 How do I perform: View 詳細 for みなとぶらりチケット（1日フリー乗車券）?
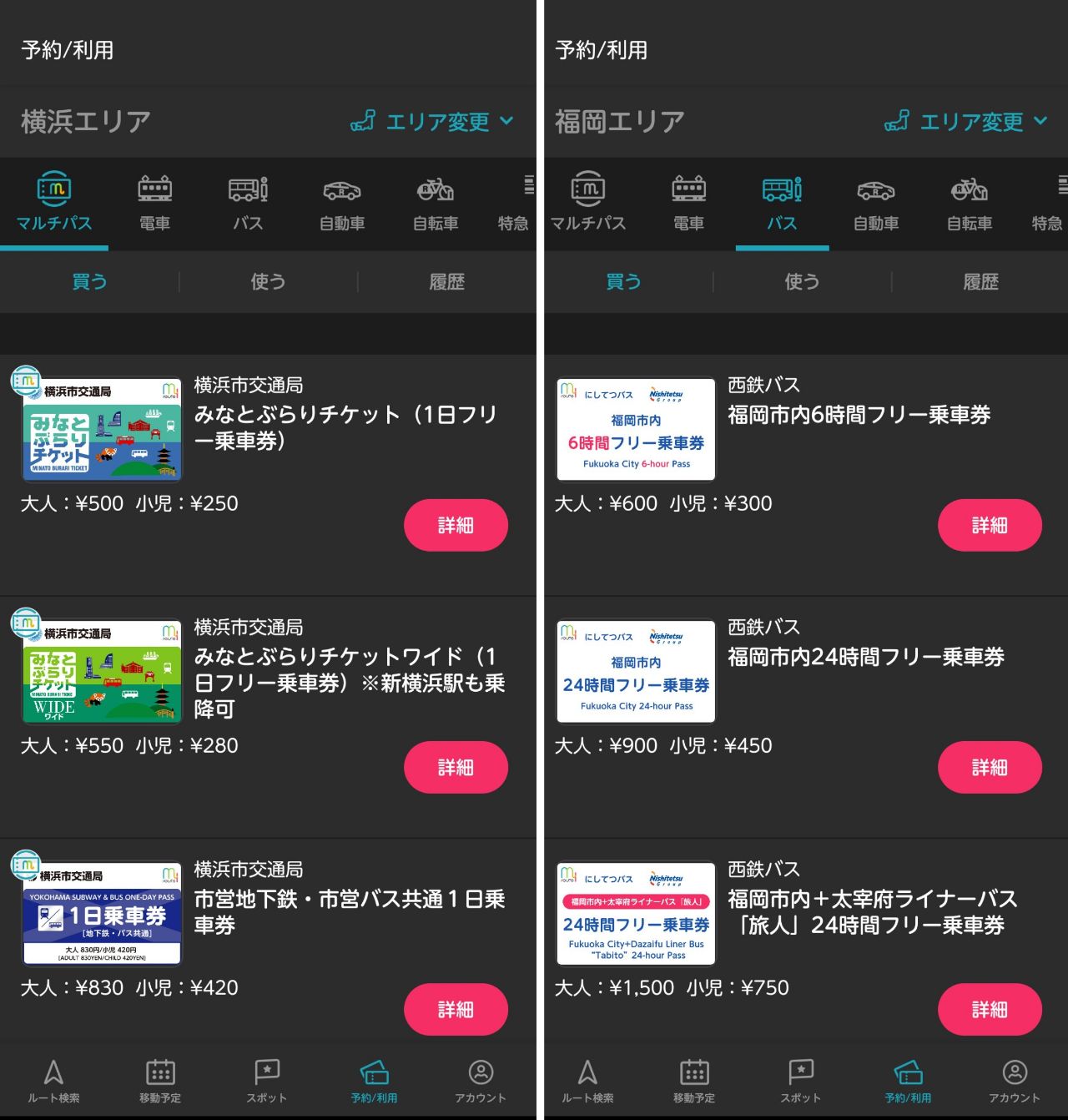[x=456, y=525]
